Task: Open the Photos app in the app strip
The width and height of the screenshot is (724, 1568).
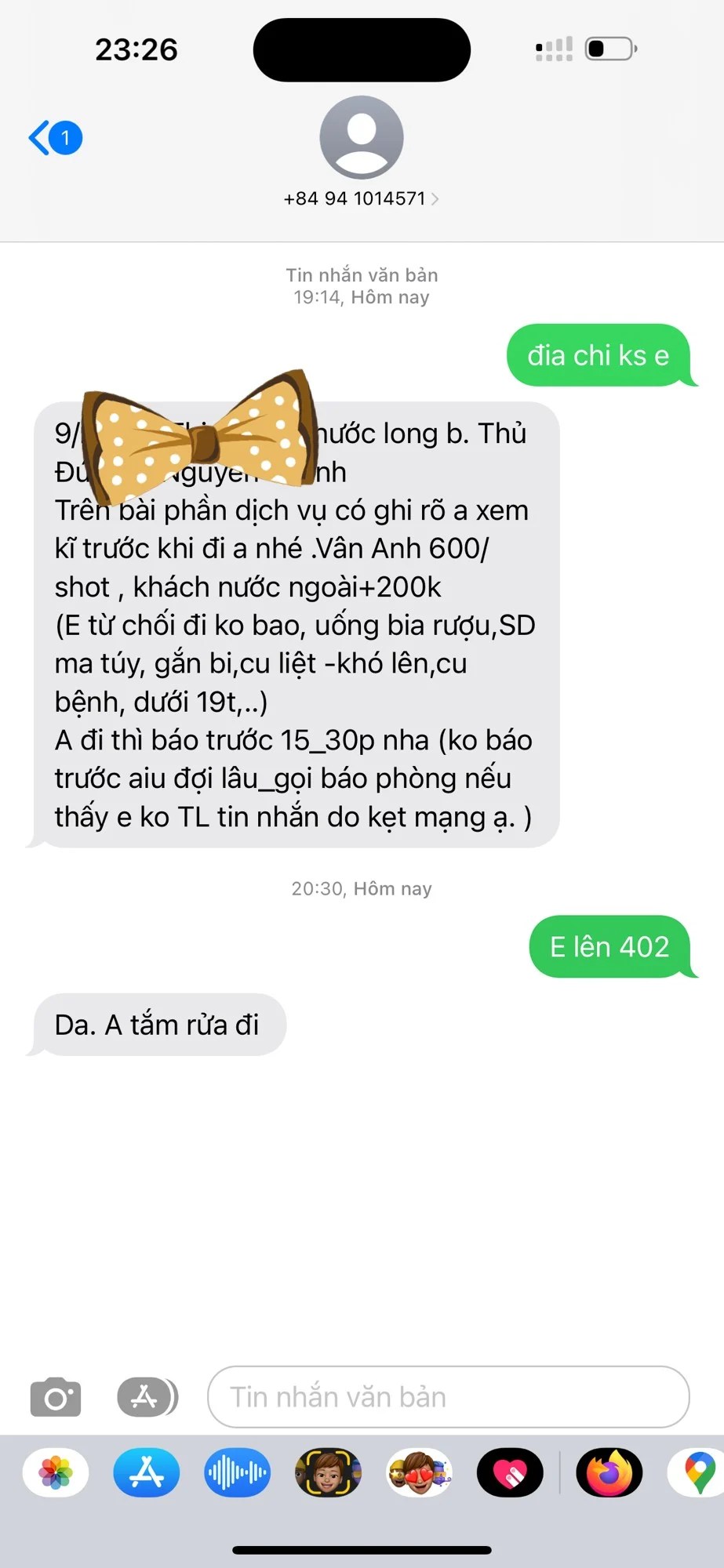Action: [x=56, y=1473]
